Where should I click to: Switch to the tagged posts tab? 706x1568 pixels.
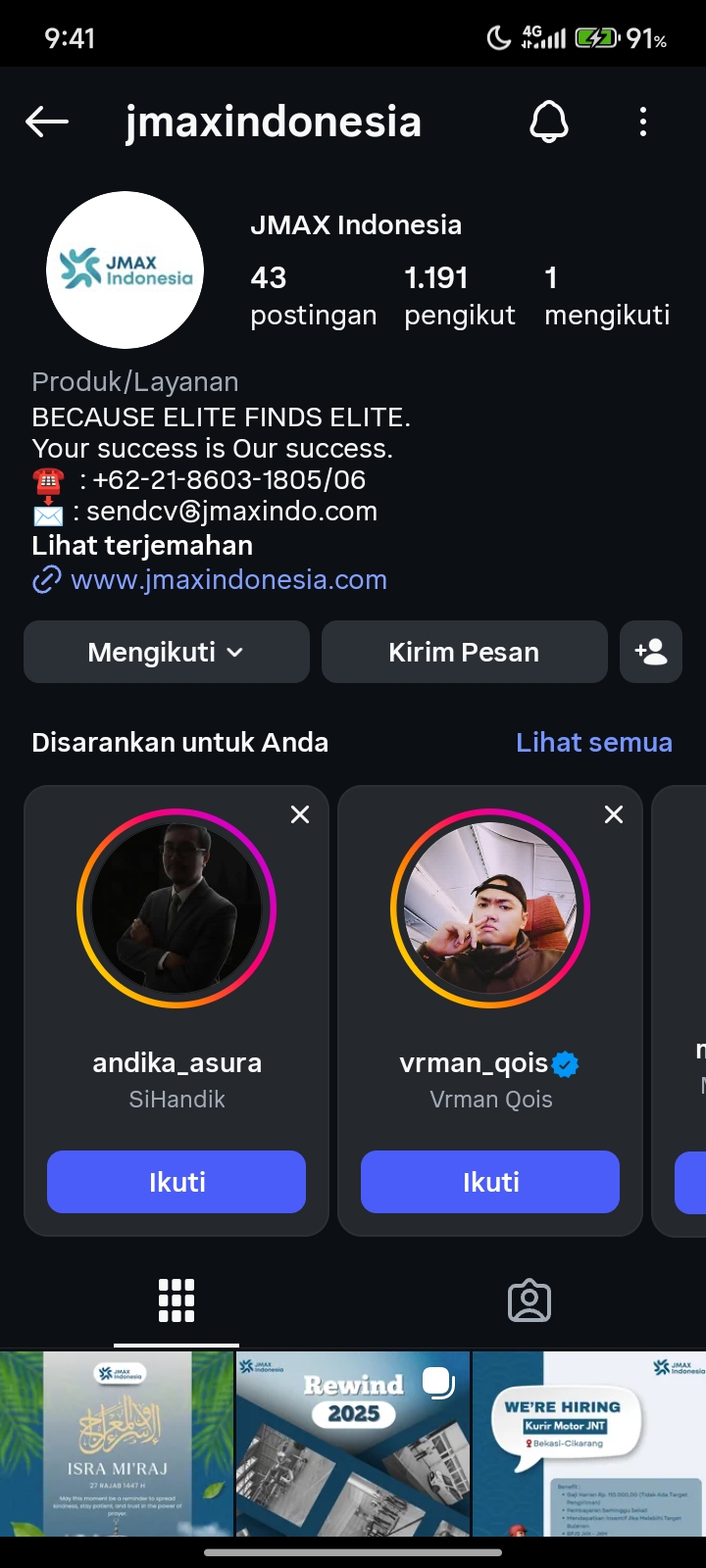click(x=529, y=1301)
